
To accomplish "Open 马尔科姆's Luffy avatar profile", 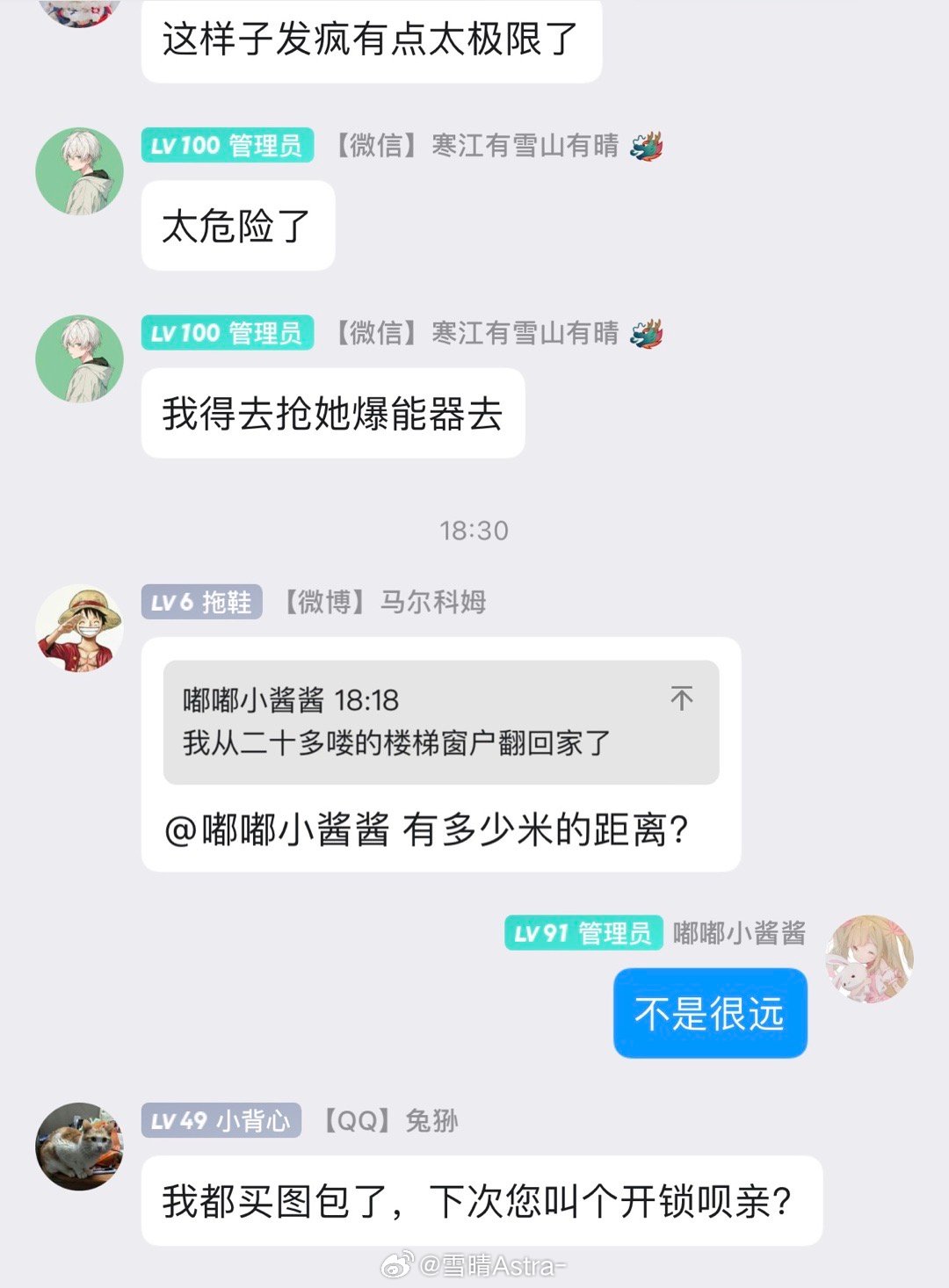I will coord(79,628).
